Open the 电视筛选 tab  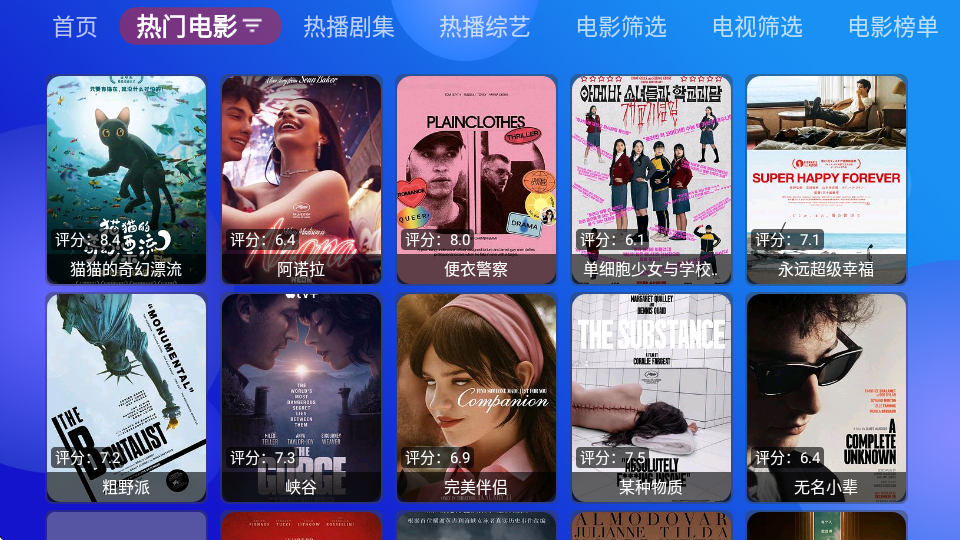click(x=757, y=27)
